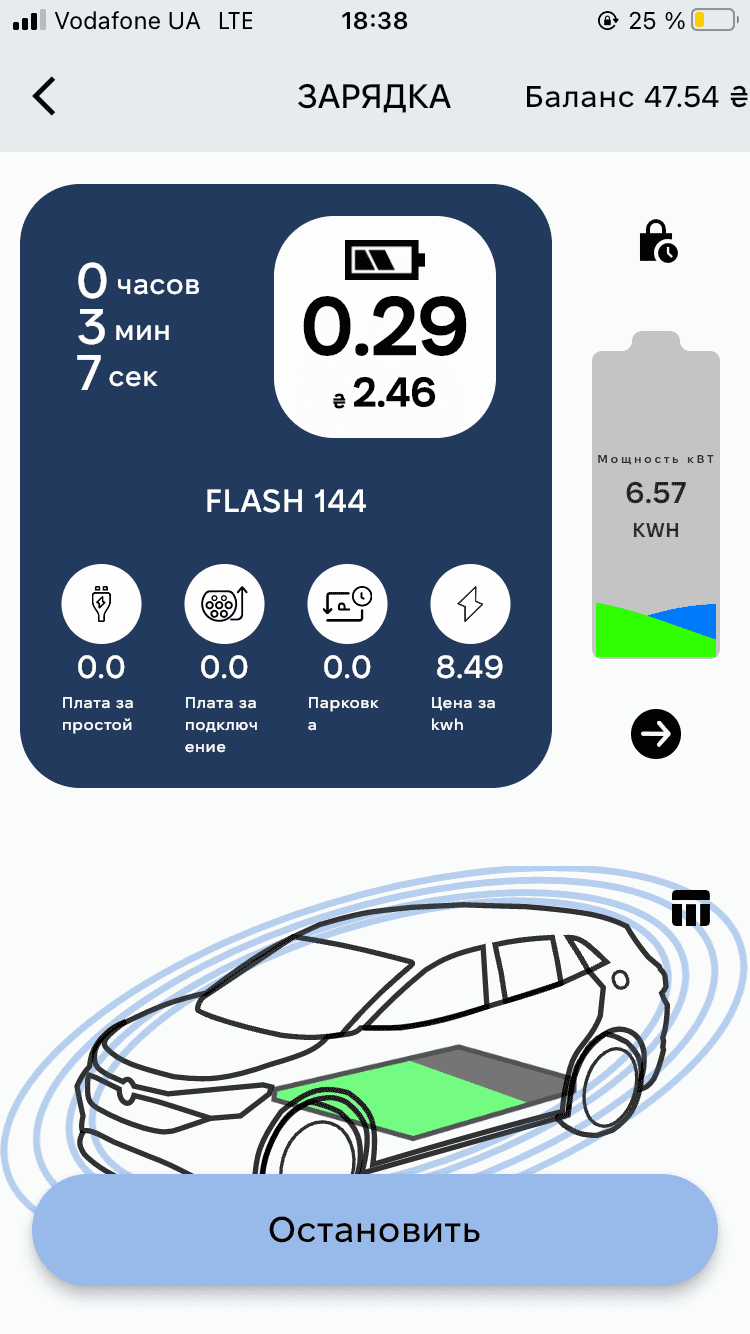Tap the Остановить button to stop charging
The height and width of the screenshot is (1334, 750).
(x=375, y=1230)
